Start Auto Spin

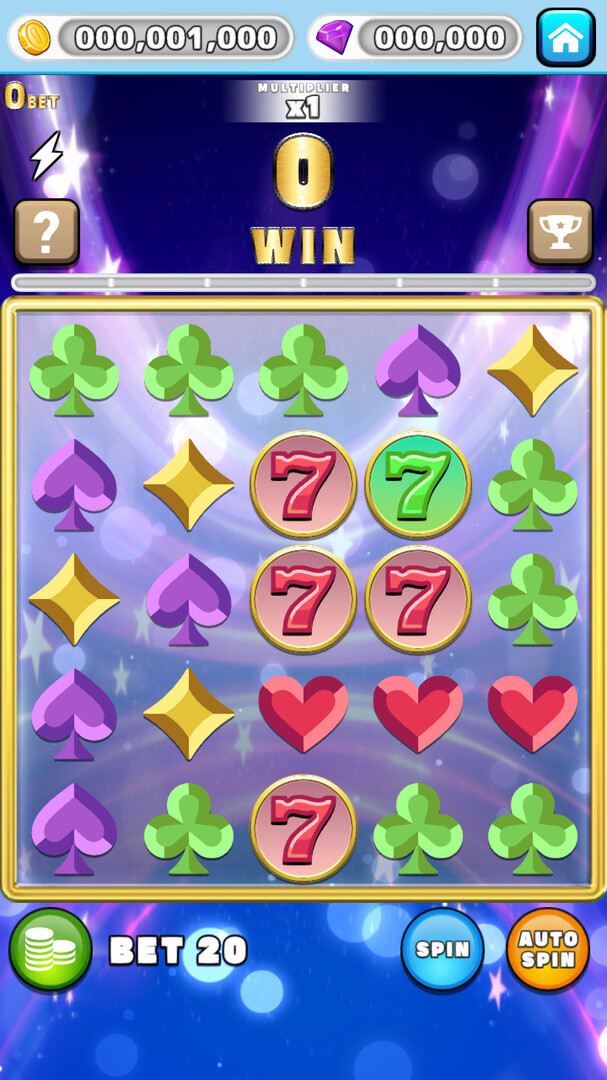548,949
